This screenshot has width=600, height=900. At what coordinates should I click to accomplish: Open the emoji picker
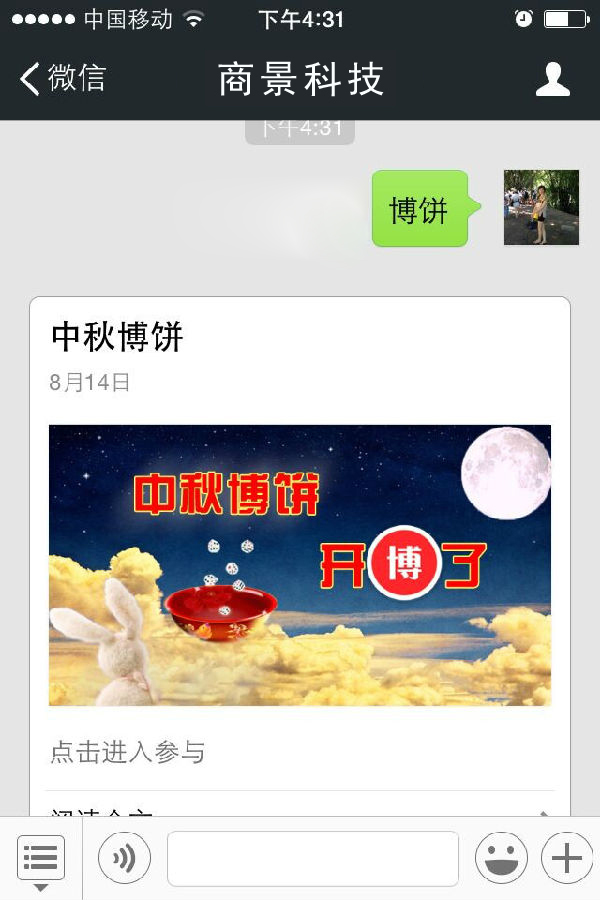point(501,859)
